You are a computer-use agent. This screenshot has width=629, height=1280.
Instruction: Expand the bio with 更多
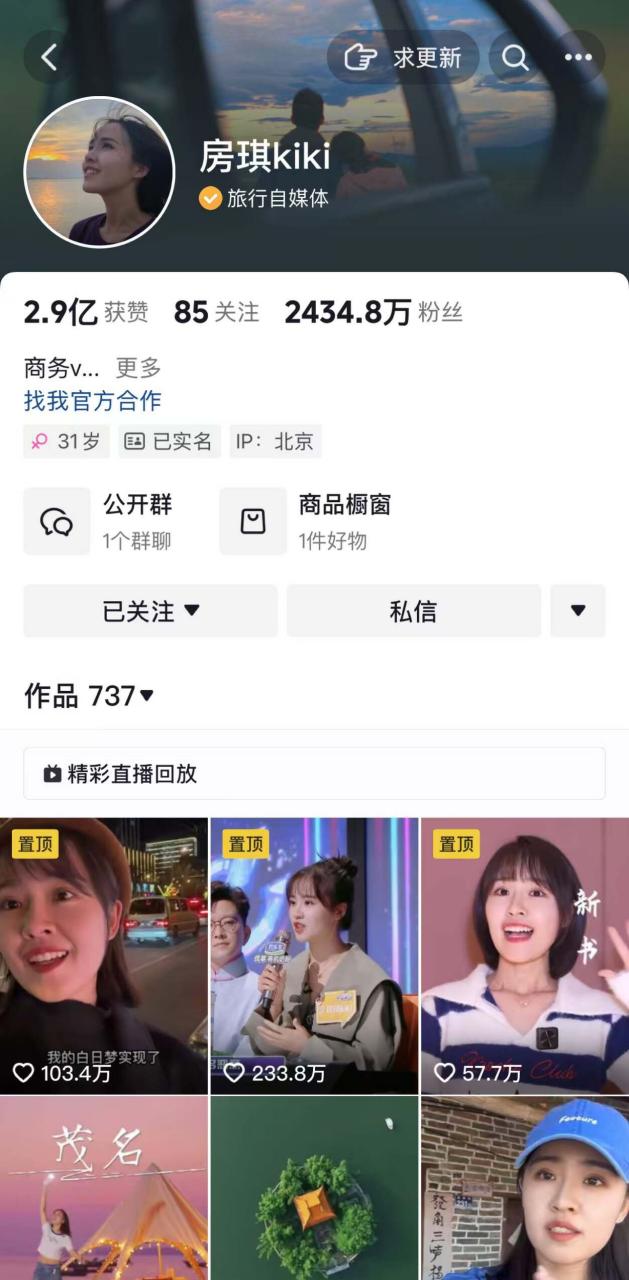pyautogui.click(x=138, y=367)
